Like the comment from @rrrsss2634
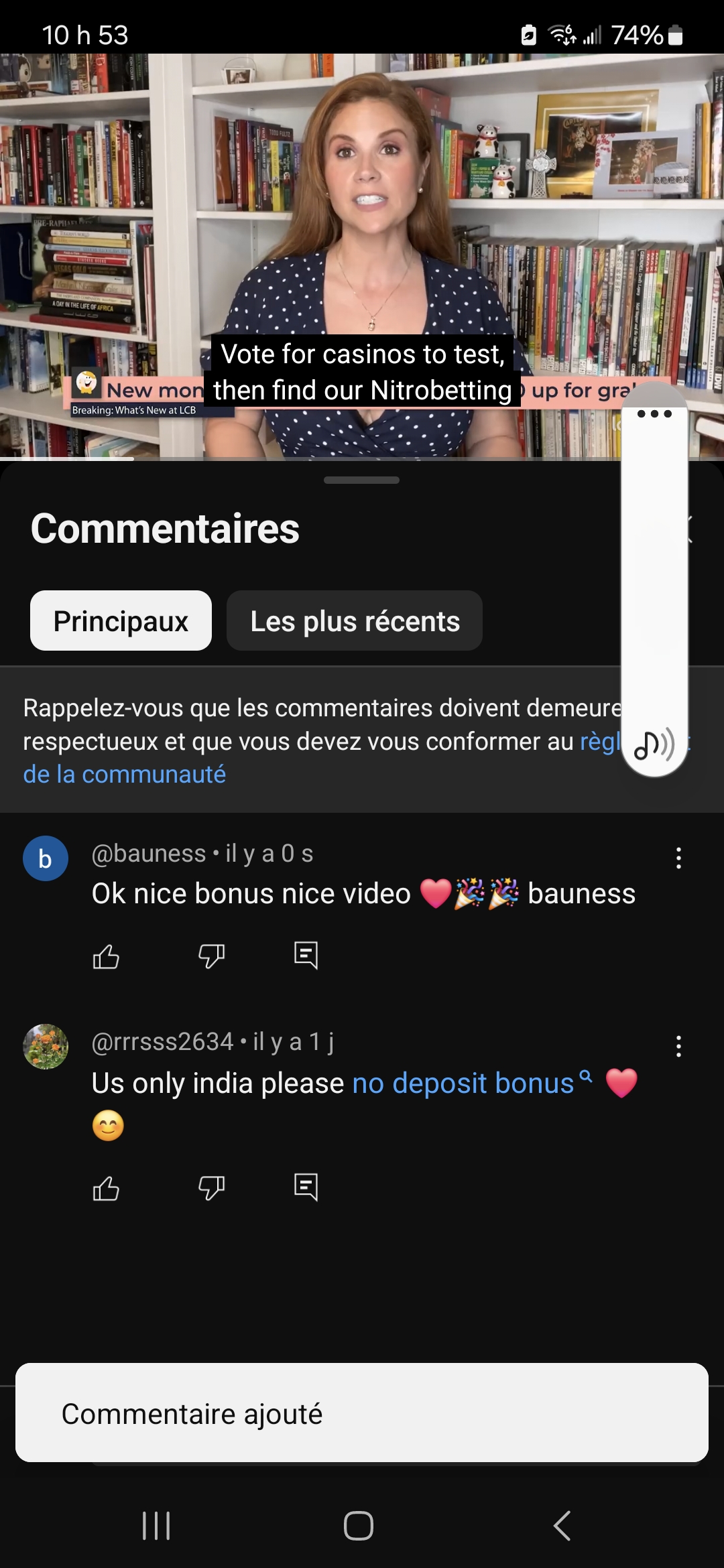 [x=106, y=1189]
